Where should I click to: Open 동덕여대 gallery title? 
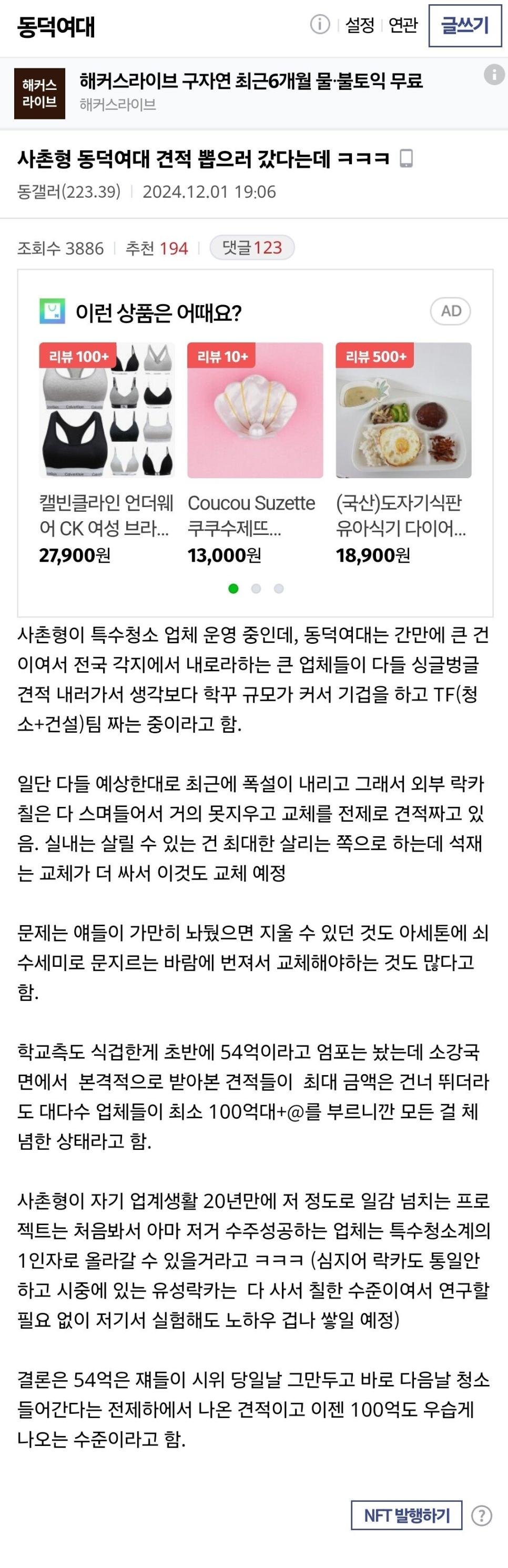coord(56,27)
